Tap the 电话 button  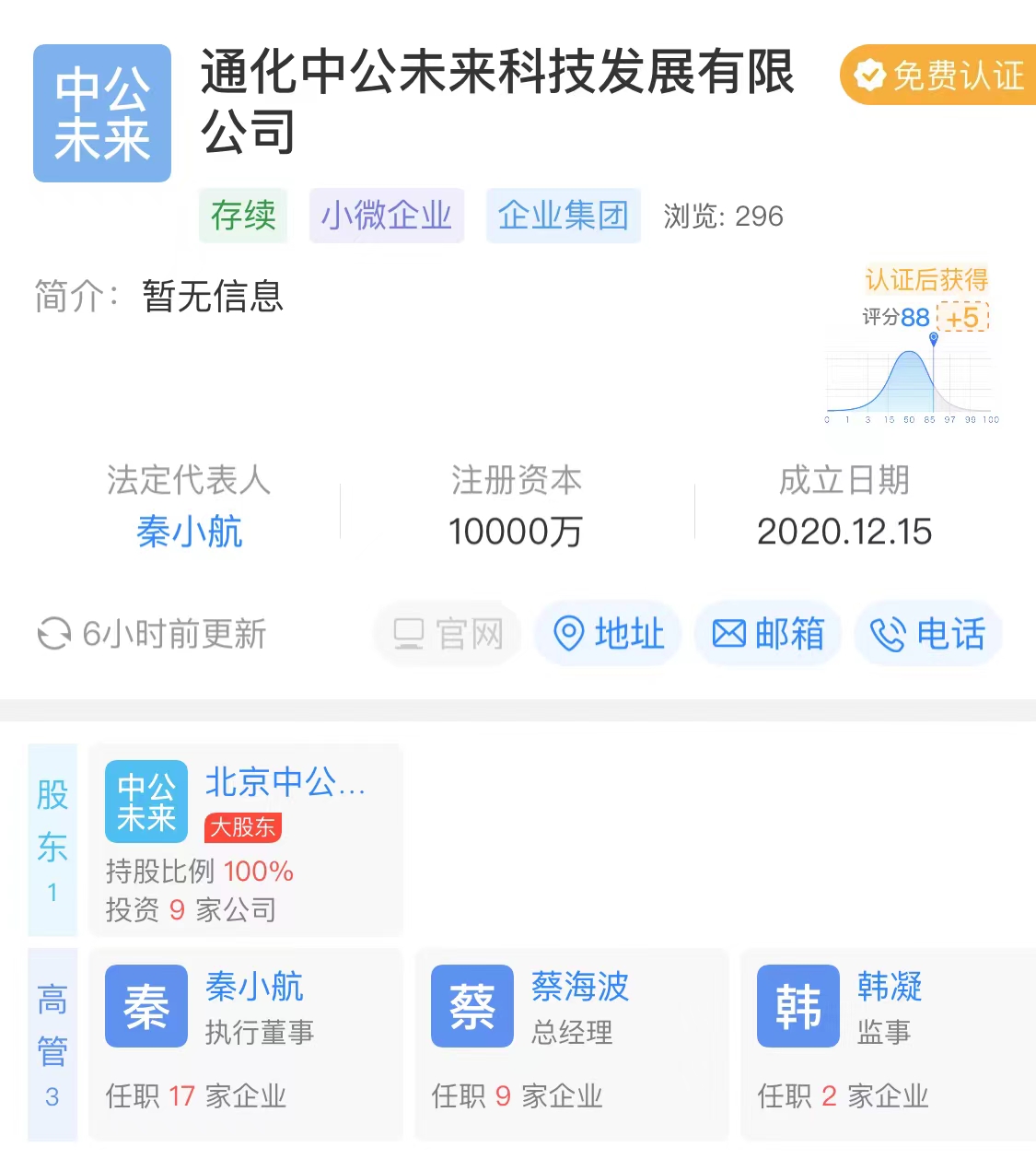[x=928, y=634]
